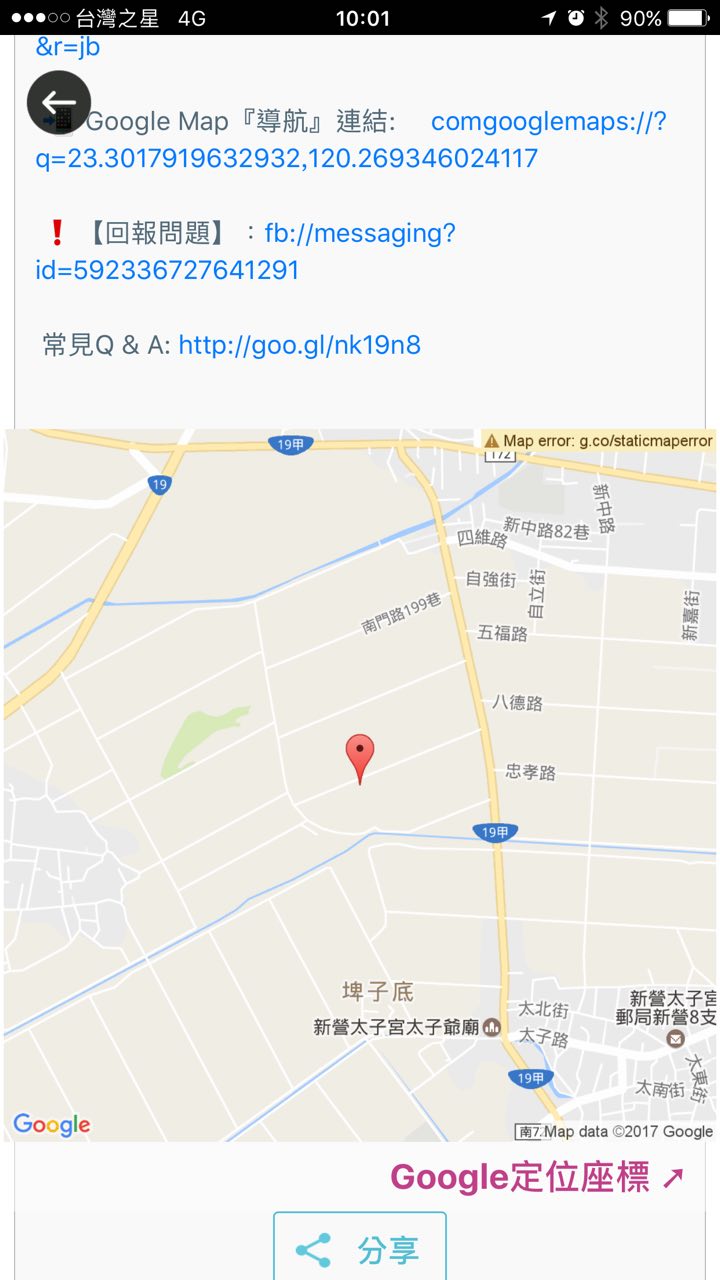Go back with the arrow button
Viewport: 720px width, 1280px height.
click(59, 102)
